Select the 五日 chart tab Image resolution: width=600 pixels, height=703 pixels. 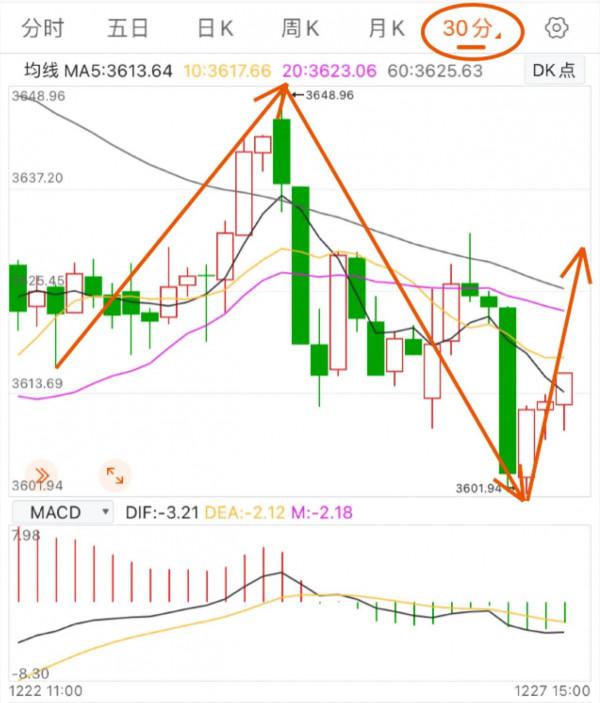127,28
